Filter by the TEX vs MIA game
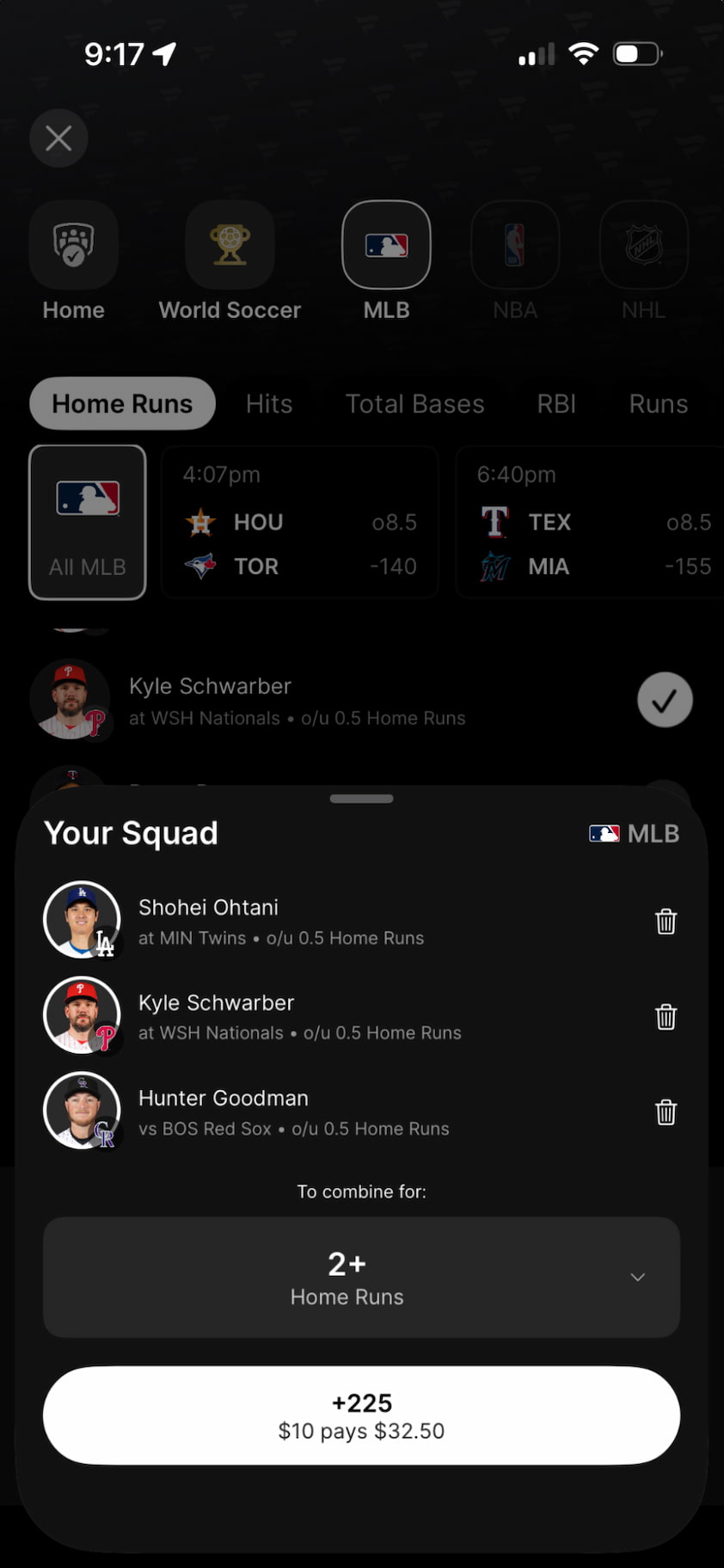 pos(590,522)
